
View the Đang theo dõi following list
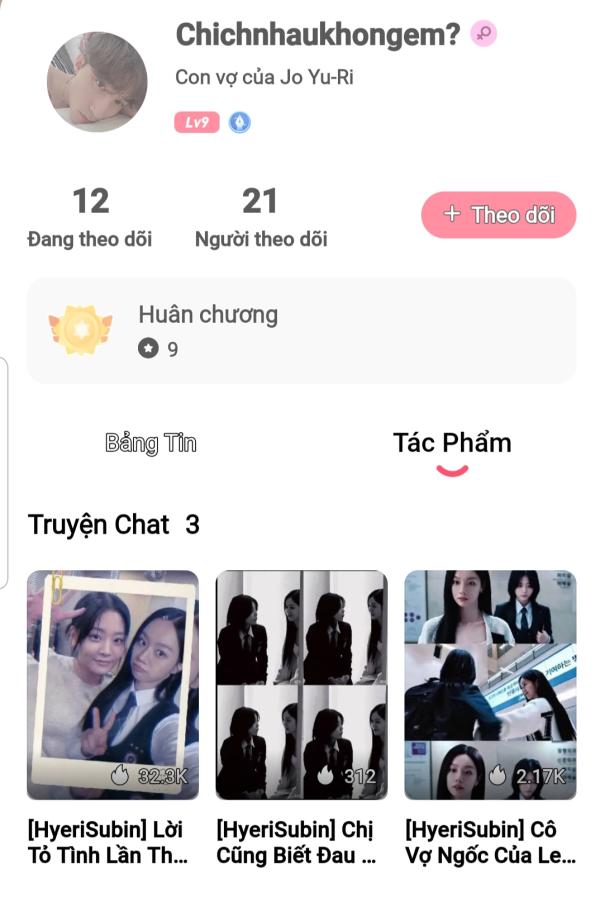click(x=90, y=216)
